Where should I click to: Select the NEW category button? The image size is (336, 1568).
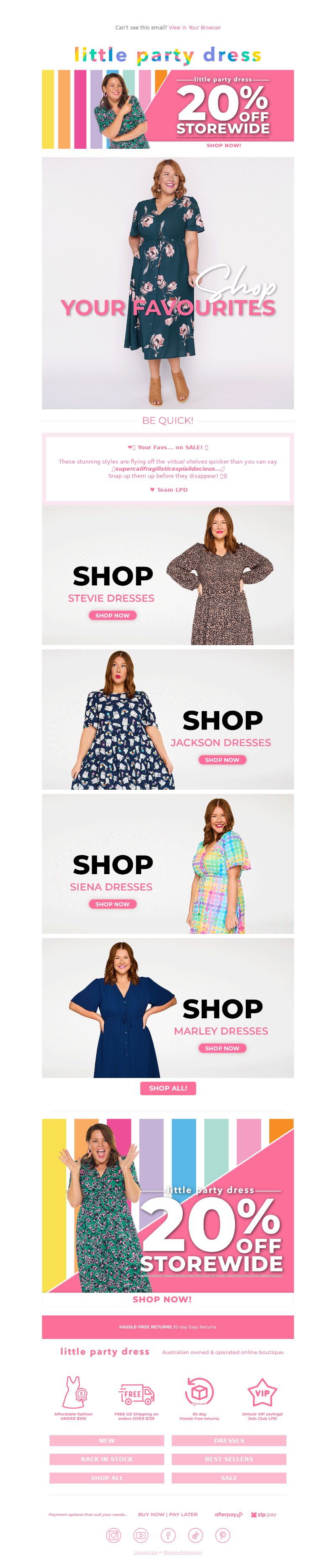point(107,1441)
